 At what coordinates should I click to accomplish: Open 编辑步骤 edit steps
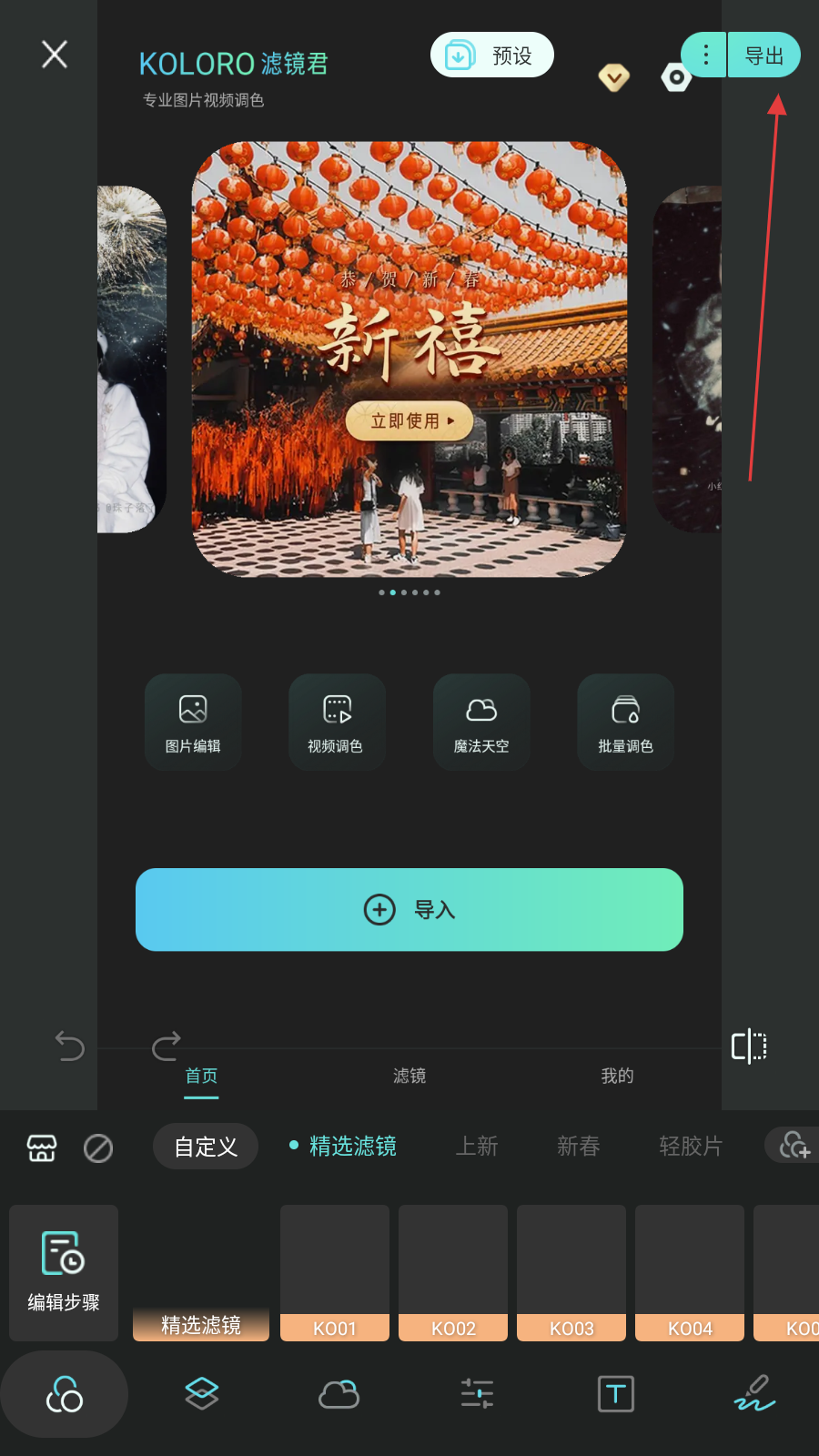coord(64,1272)
